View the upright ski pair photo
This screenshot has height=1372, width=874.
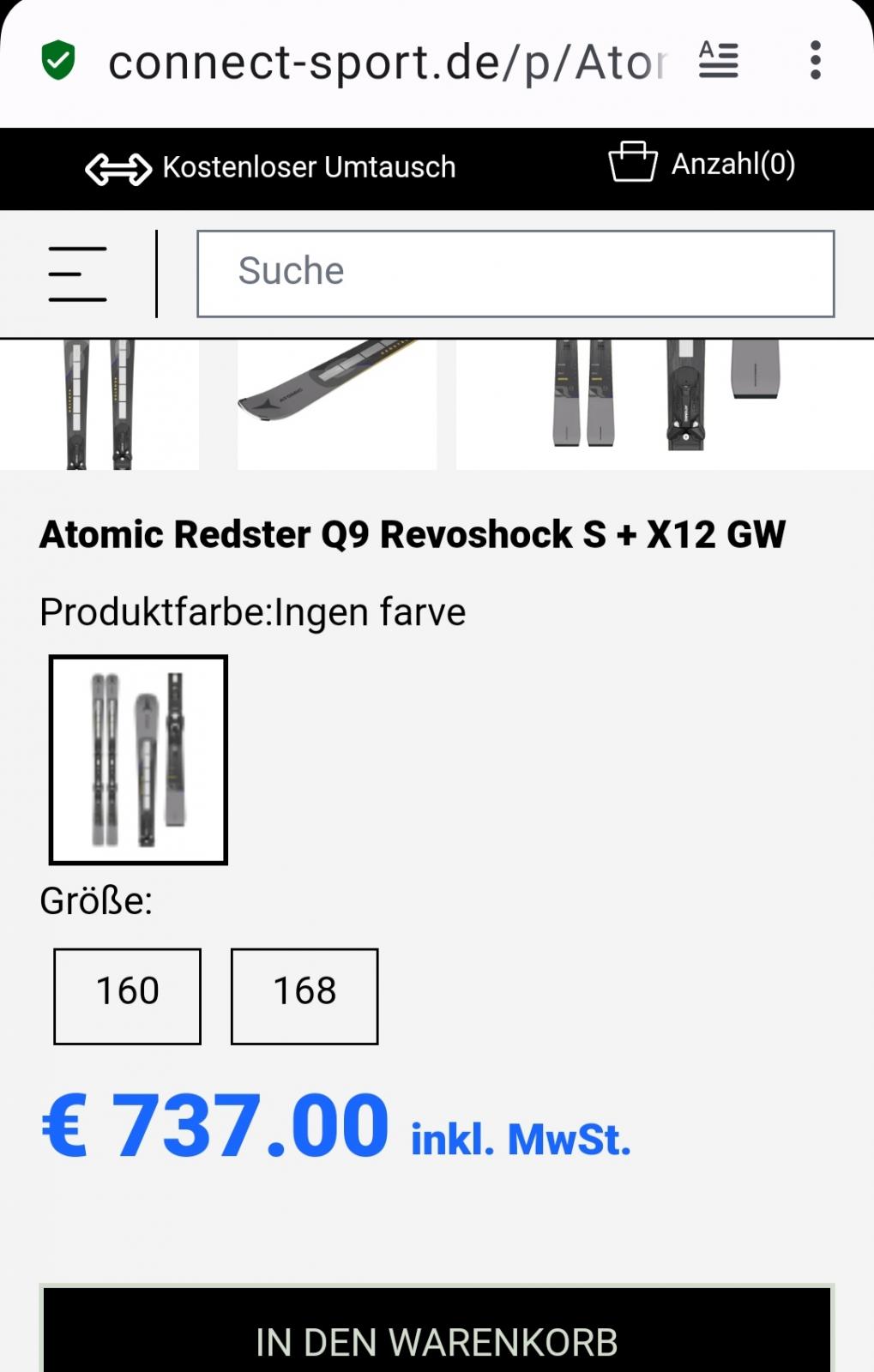pyautogui.click(x=99, y=405)
